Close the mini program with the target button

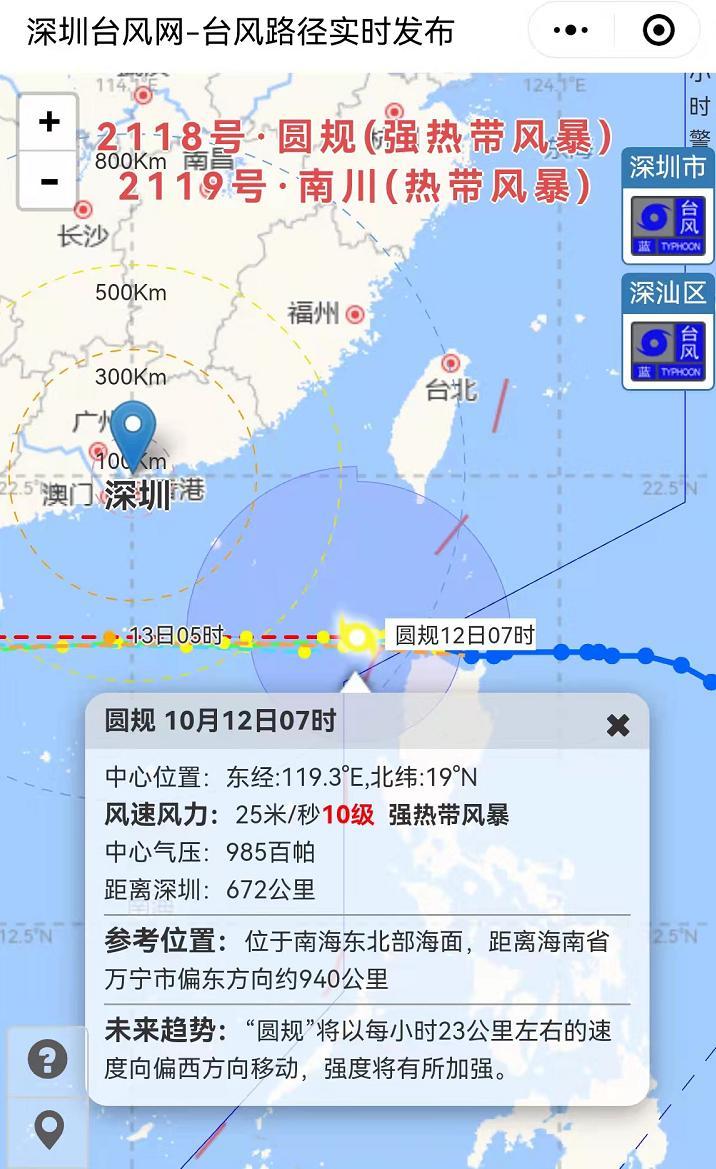(658, 31)
